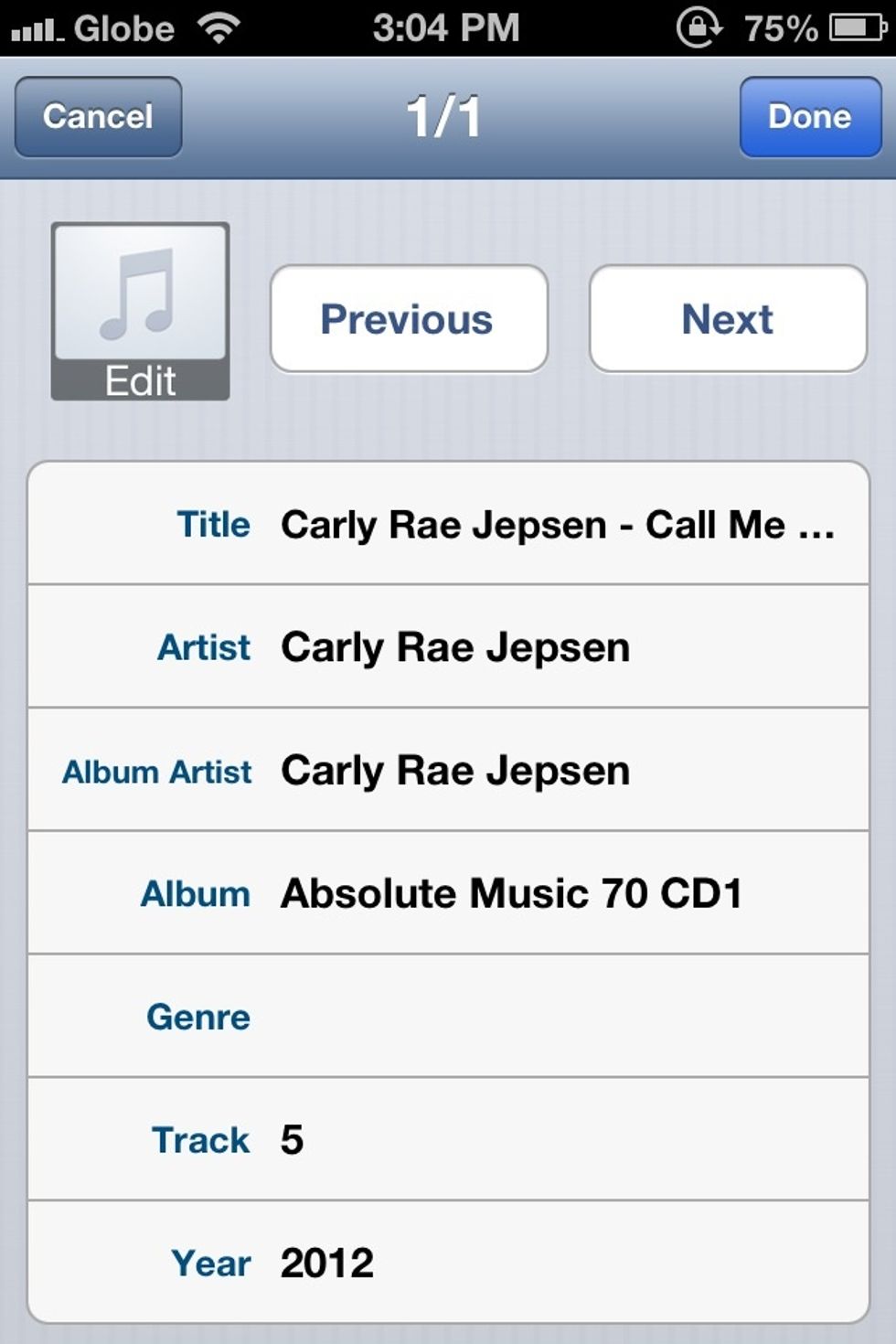Edit the Title field
The height and width of the screenshot is (1344, 896).
tap(556, 525)
